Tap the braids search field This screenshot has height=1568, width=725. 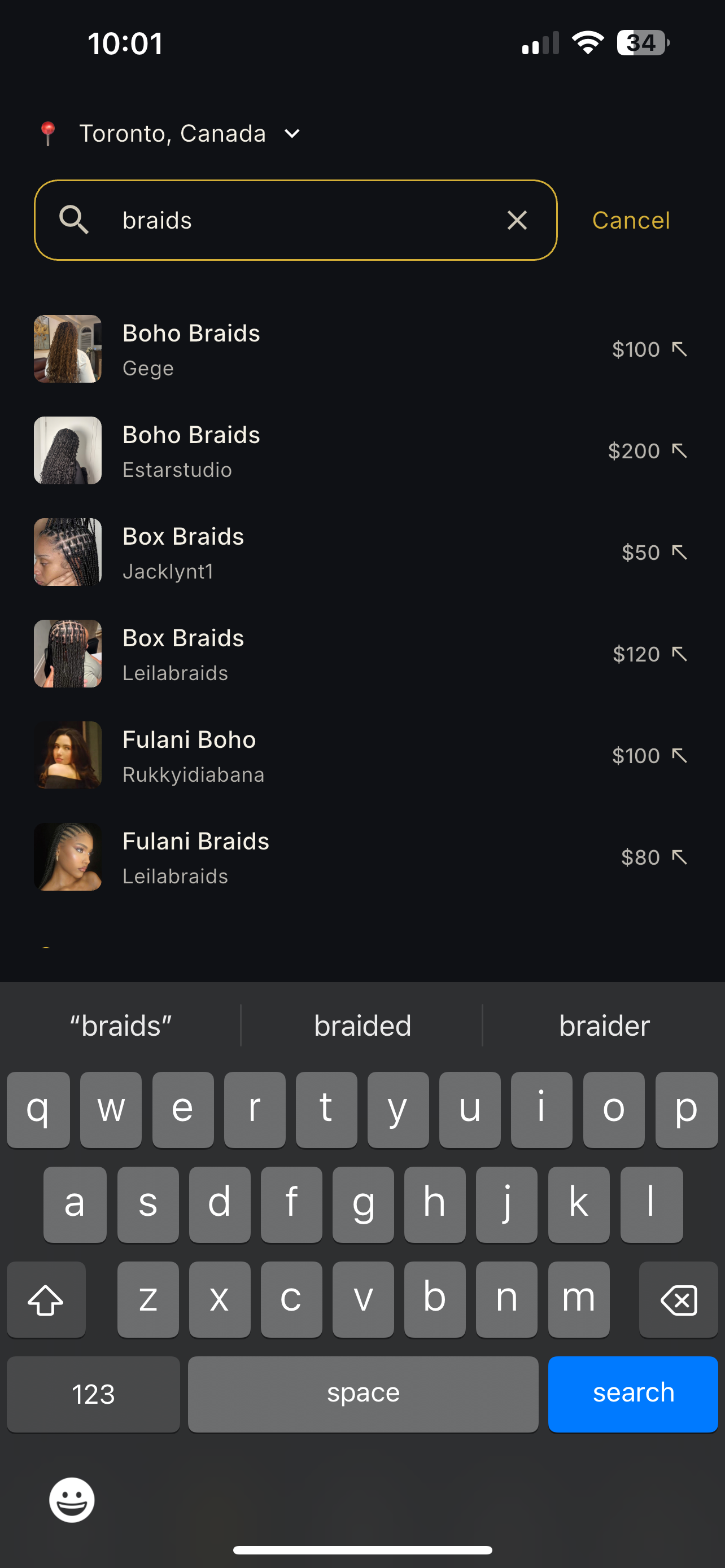[296, 220]
